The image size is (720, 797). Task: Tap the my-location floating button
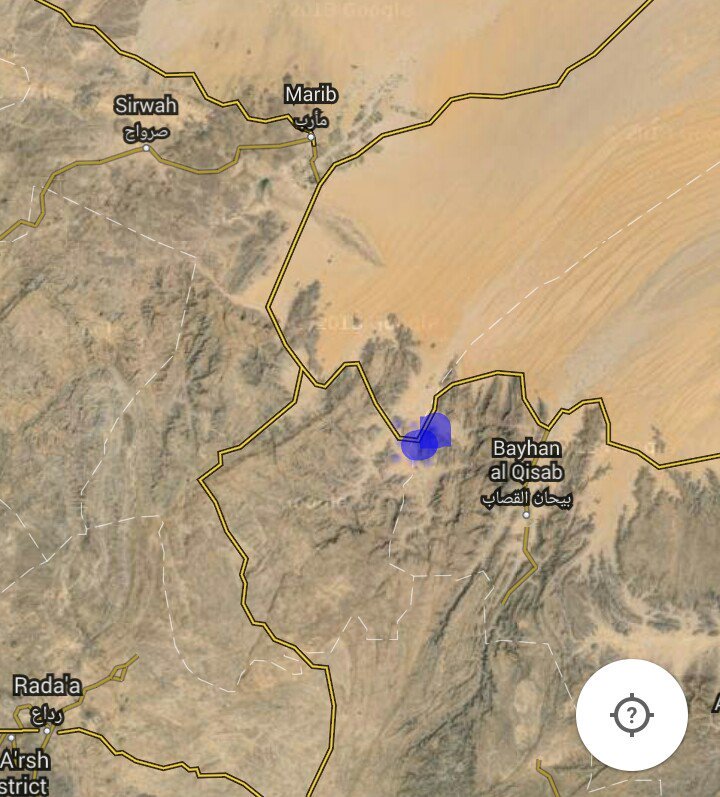point(631,714)
